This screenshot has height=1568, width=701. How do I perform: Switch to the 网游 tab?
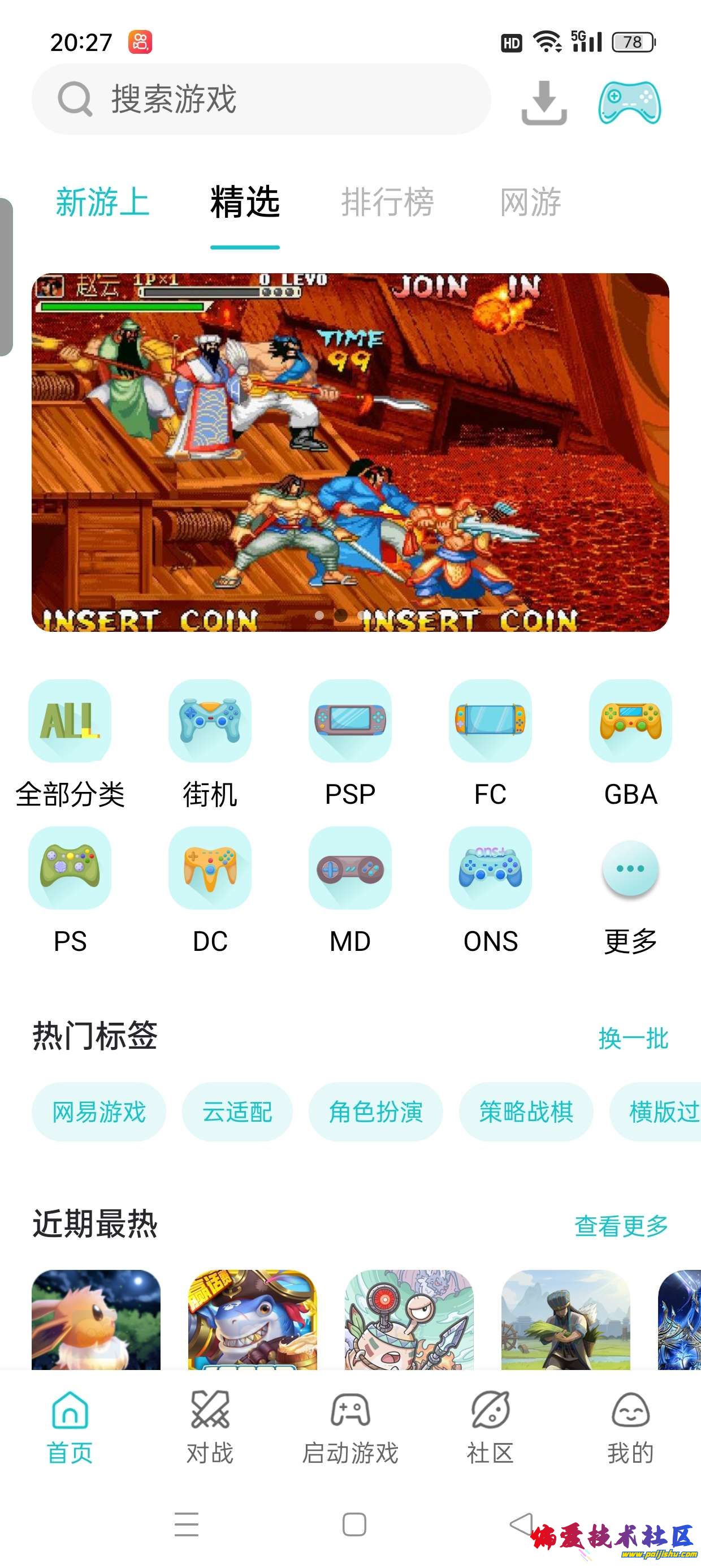pos(530,202)
